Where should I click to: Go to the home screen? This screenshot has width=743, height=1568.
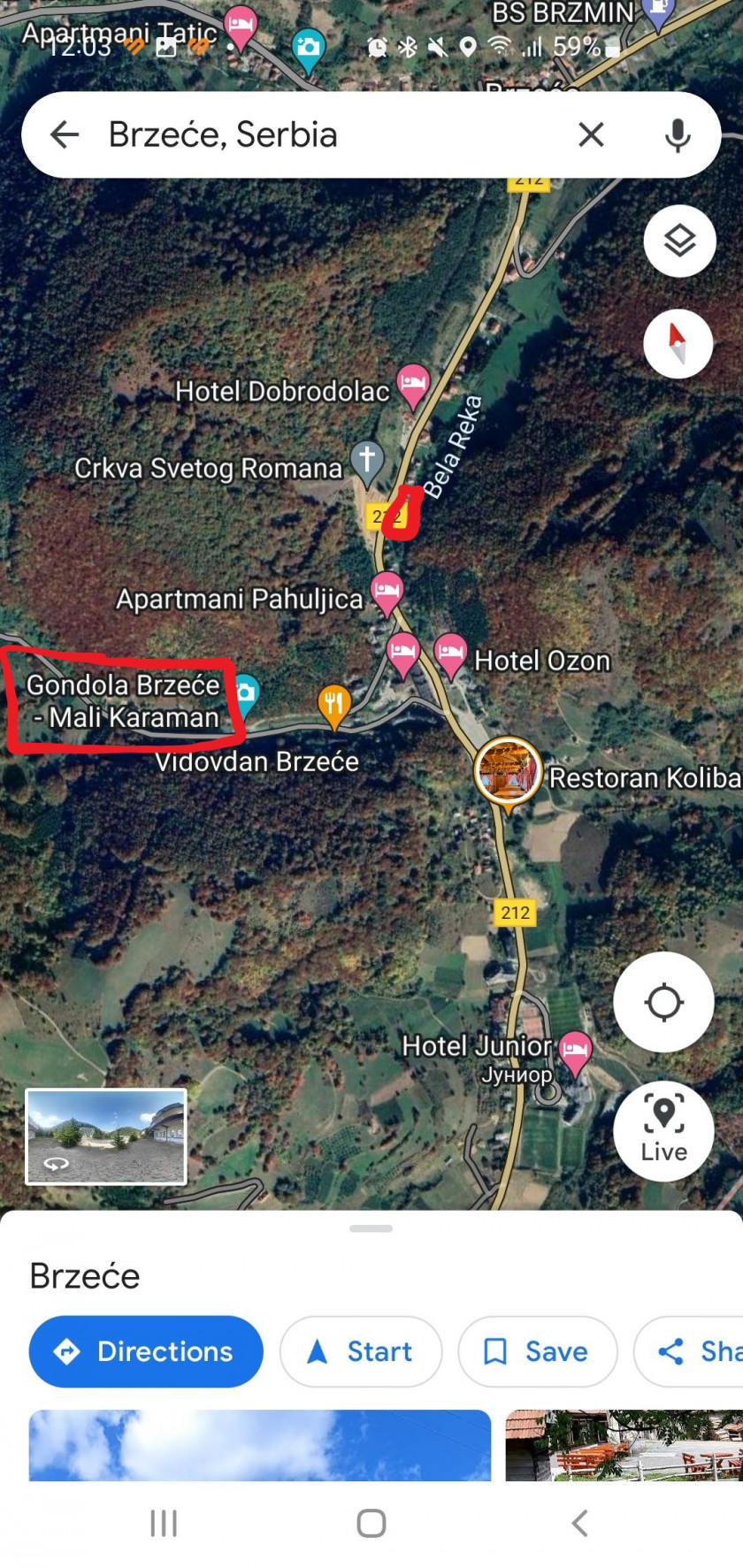point(371,1523)
